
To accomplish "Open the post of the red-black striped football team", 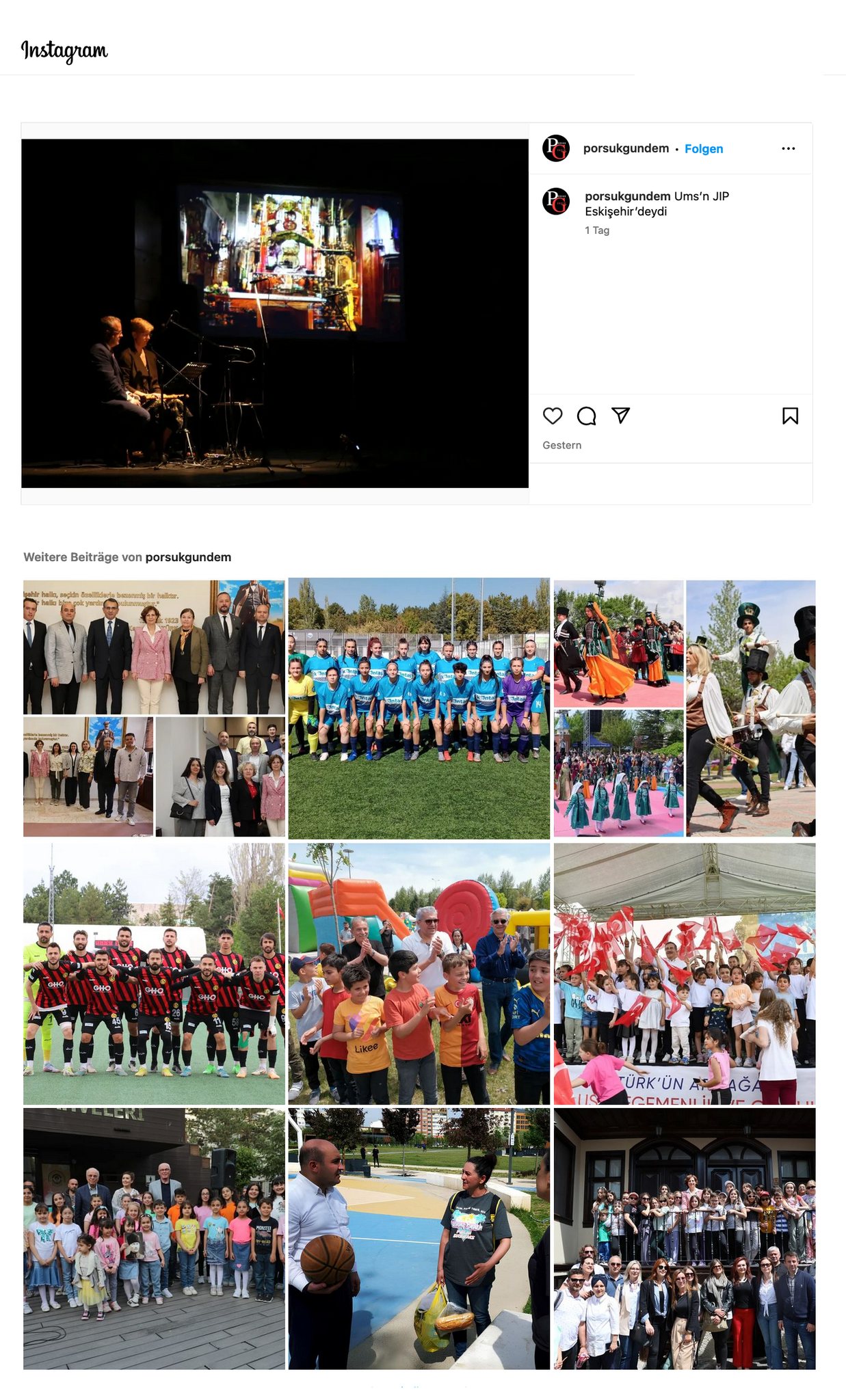I will click(x=154, y=973).
